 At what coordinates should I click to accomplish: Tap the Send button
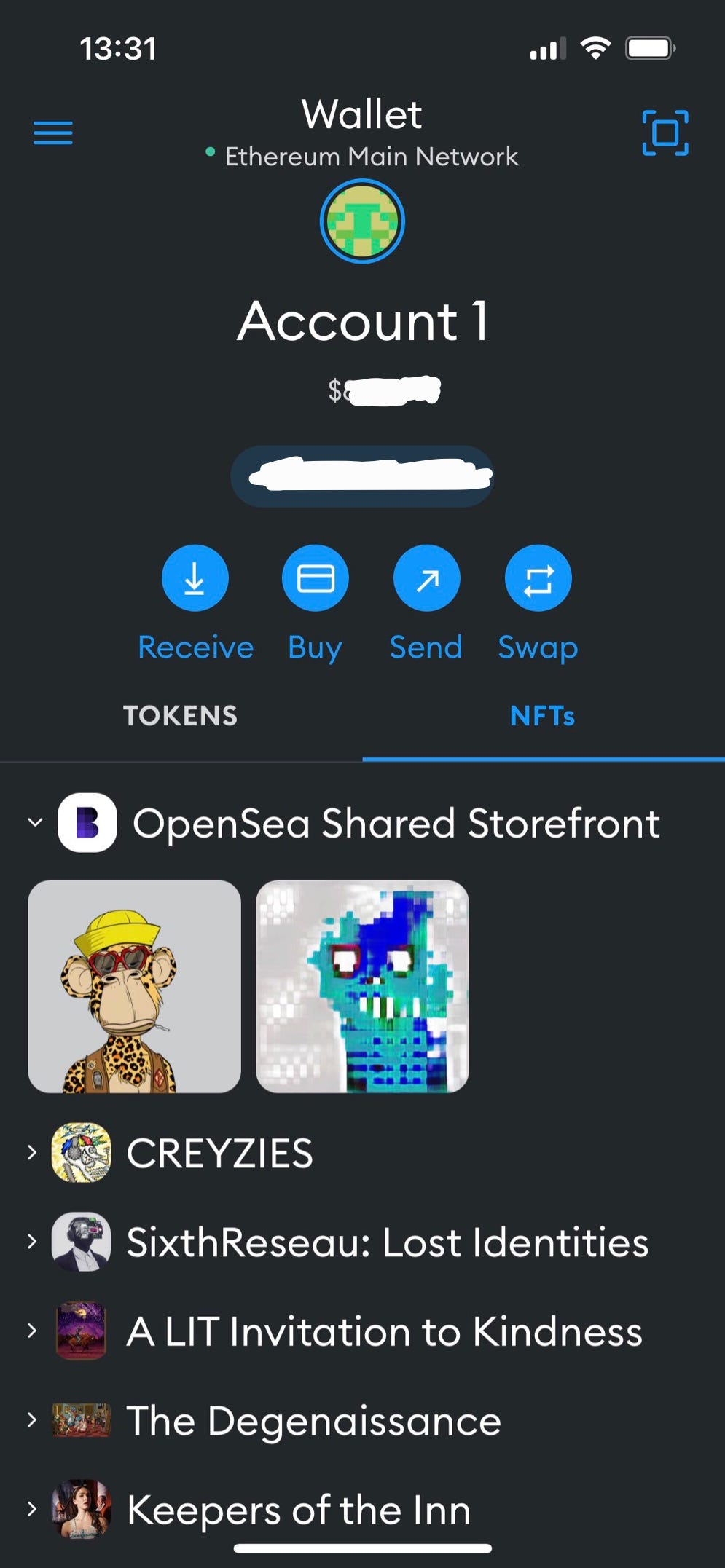click(426, 579)
